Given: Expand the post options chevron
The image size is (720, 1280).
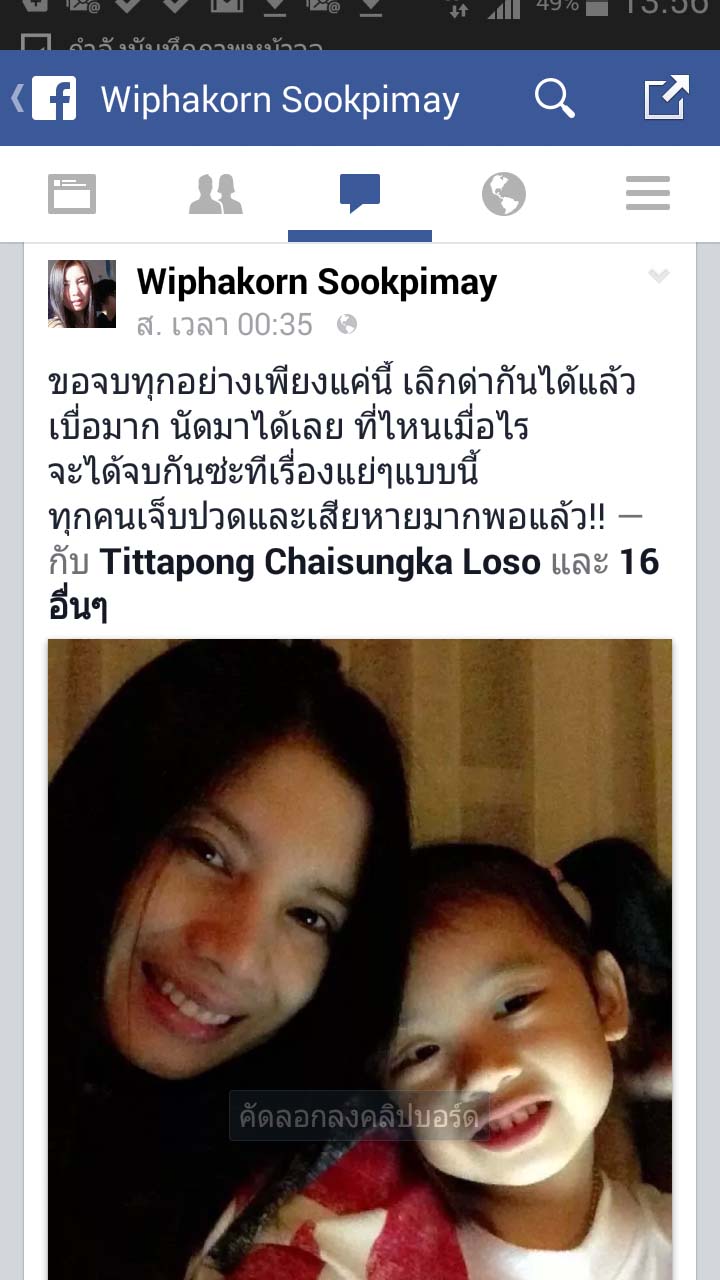Looking at the screenshot, I should (658, 276).
